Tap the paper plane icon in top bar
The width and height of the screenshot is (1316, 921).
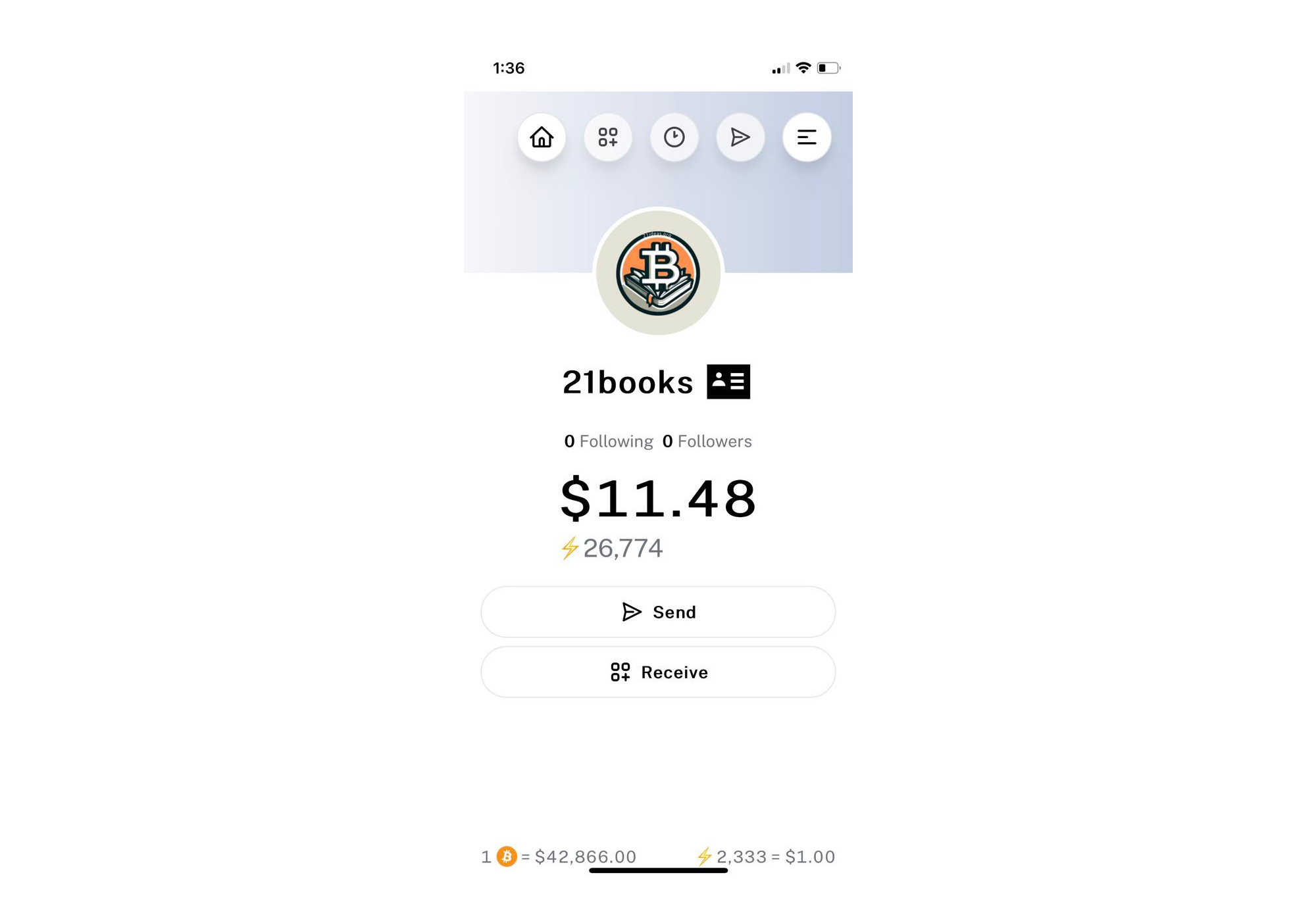[740, 137]
